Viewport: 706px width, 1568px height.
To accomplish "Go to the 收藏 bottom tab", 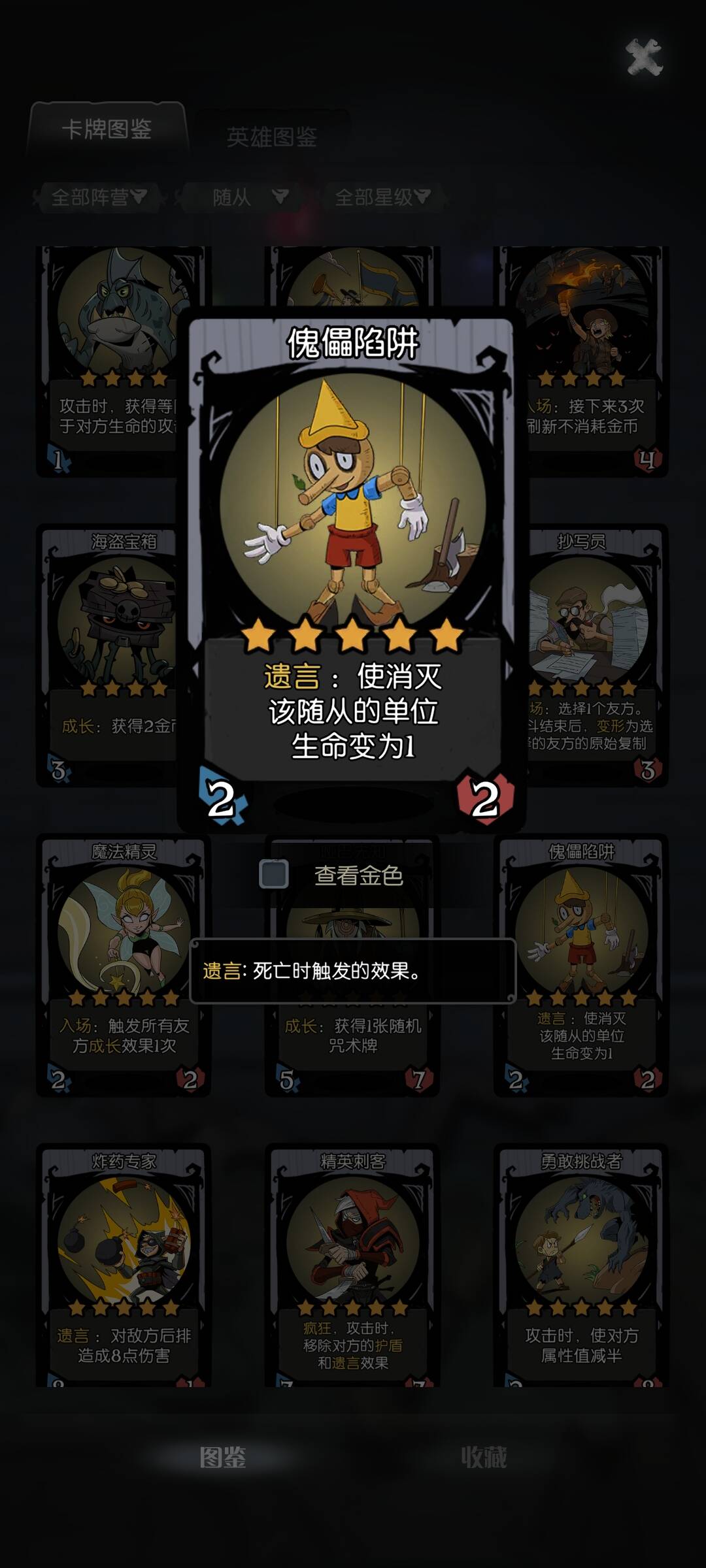I will [x=484, y=1457].
